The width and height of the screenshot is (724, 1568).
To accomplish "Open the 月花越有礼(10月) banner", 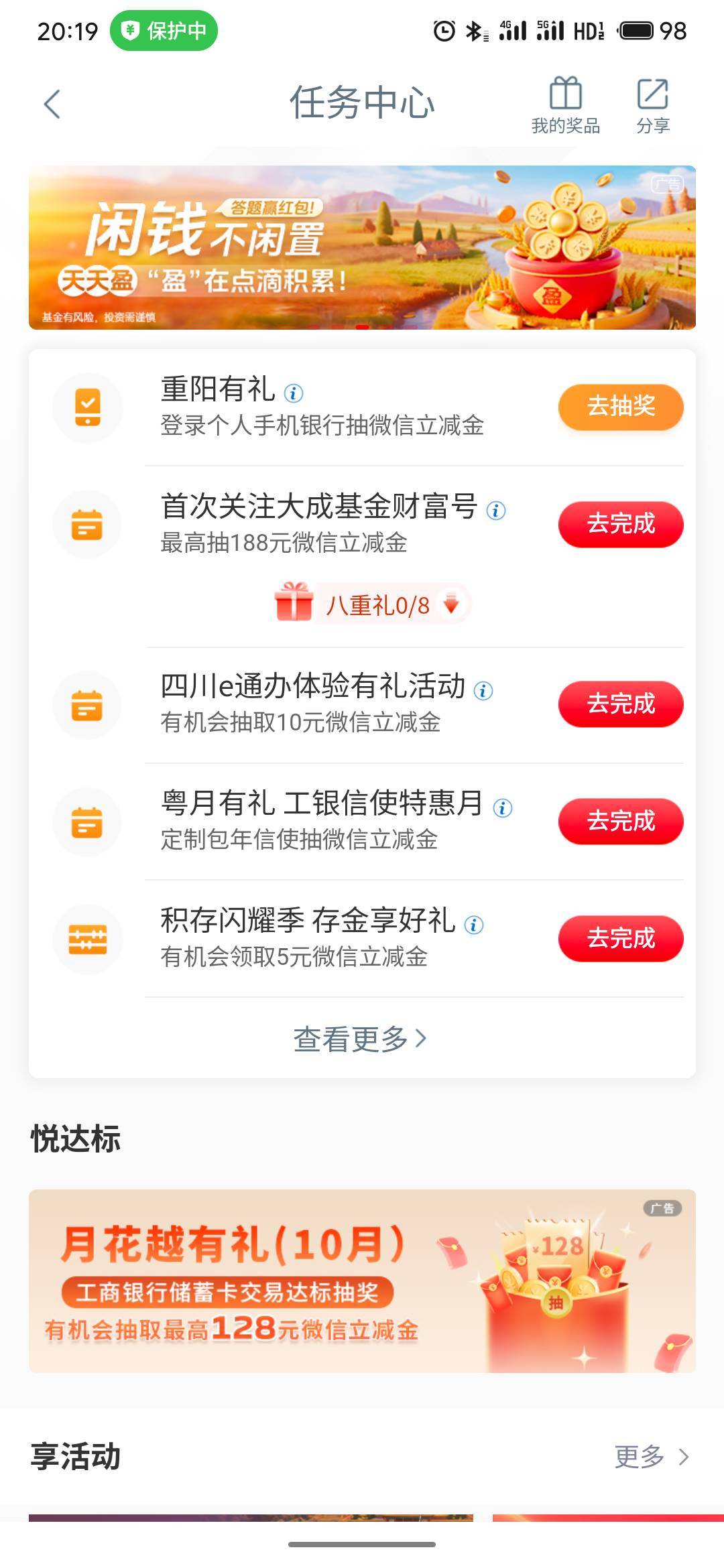I will pyautogui.click(x=362, y=1281).
